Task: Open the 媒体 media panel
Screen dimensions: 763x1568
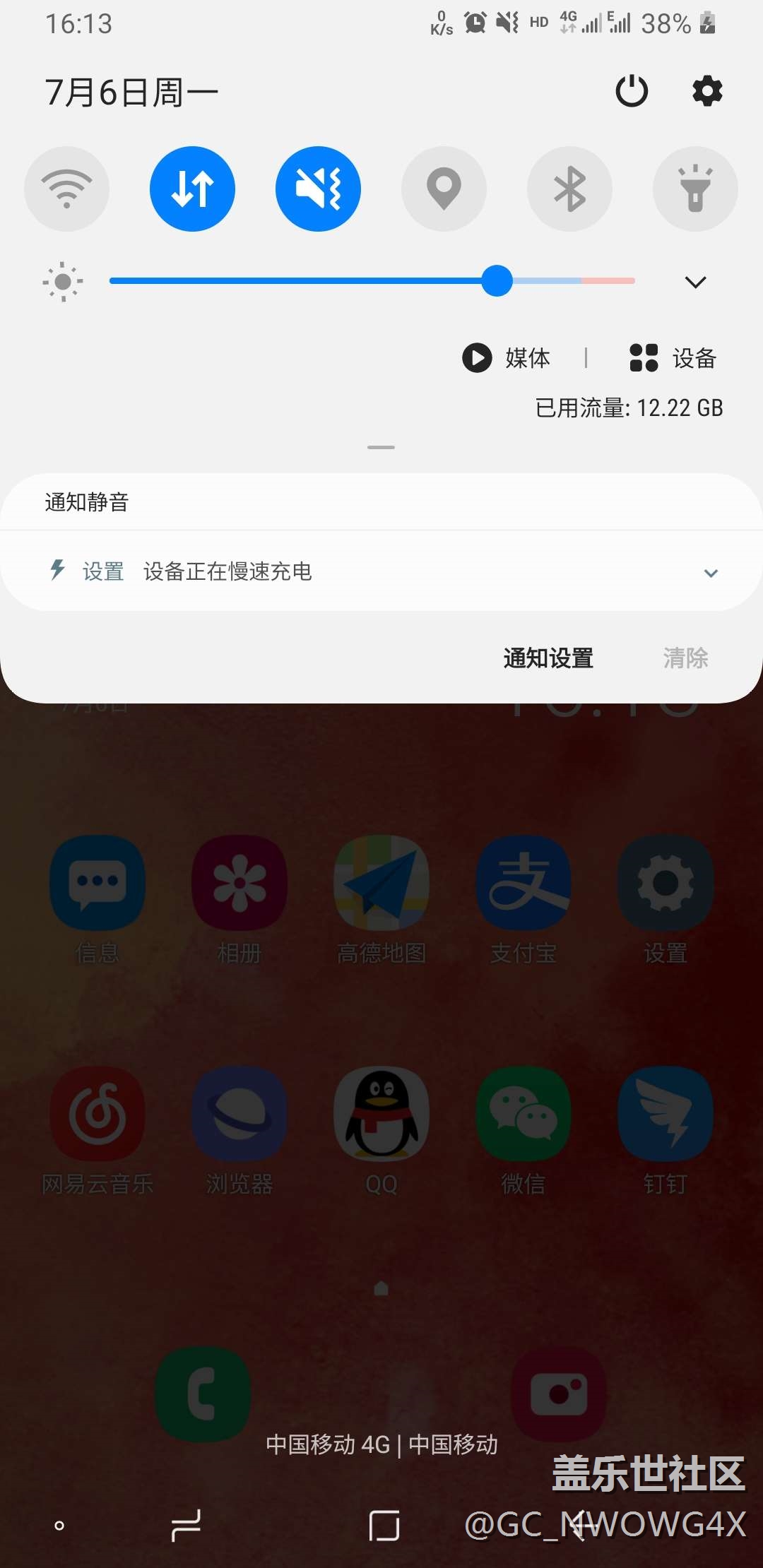Action: point(507,358)
